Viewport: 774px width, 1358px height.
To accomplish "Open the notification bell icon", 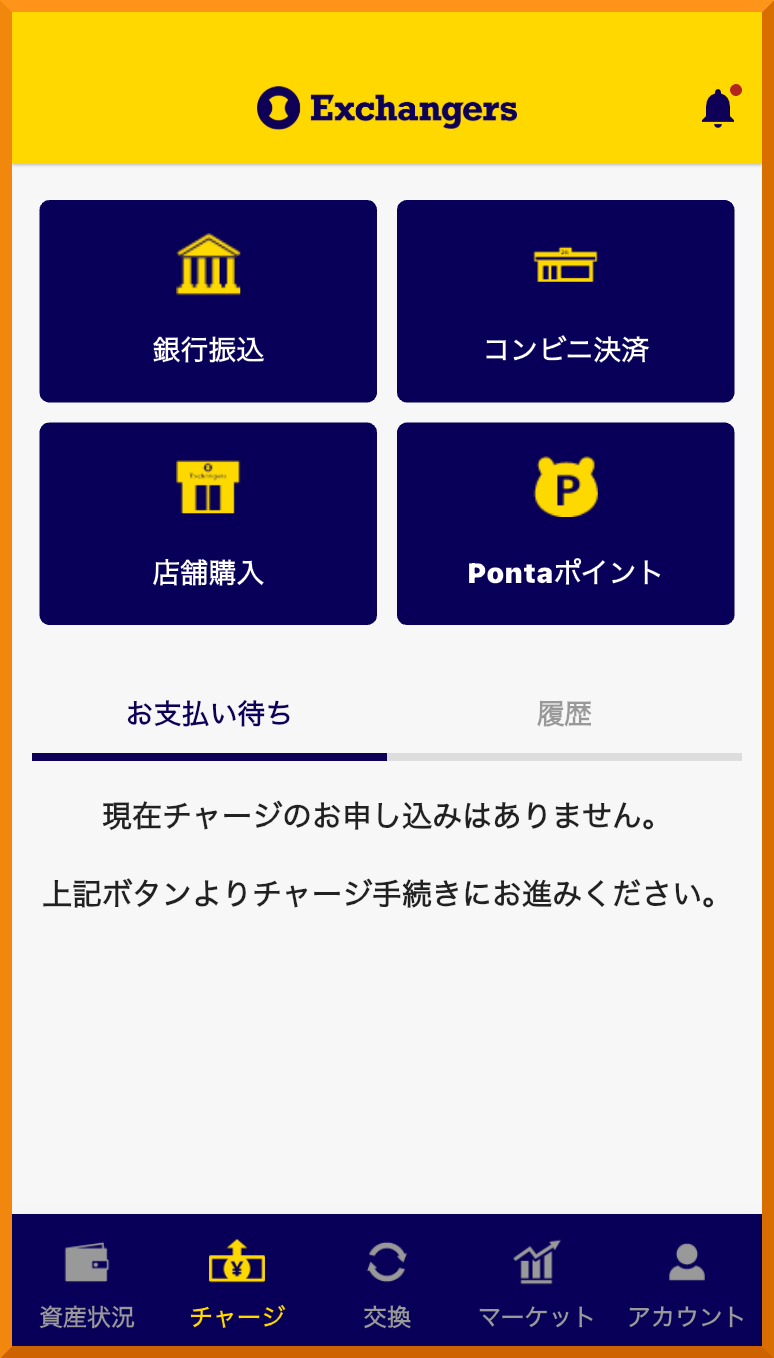I will 716,107.
